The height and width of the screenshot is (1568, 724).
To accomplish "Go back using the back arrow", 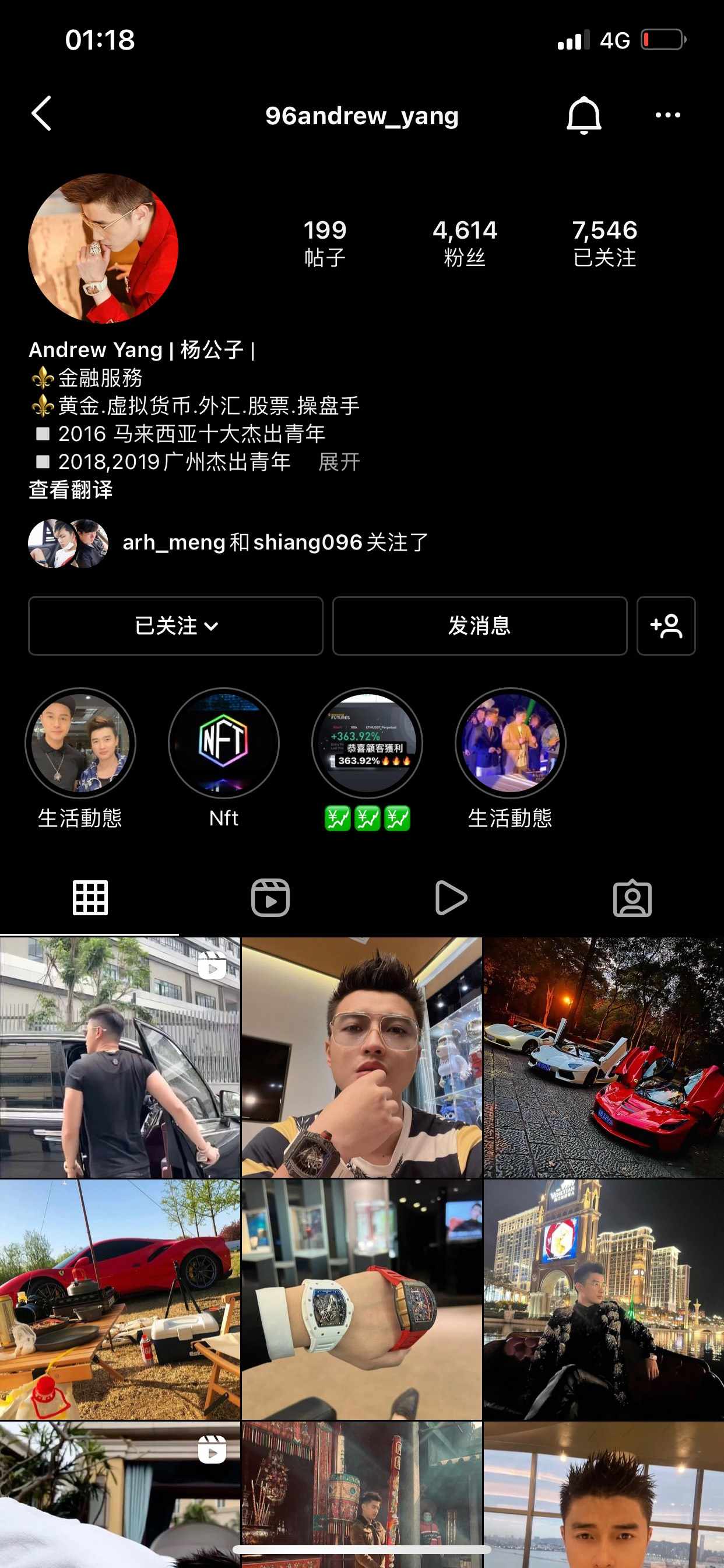I will 41,114.
